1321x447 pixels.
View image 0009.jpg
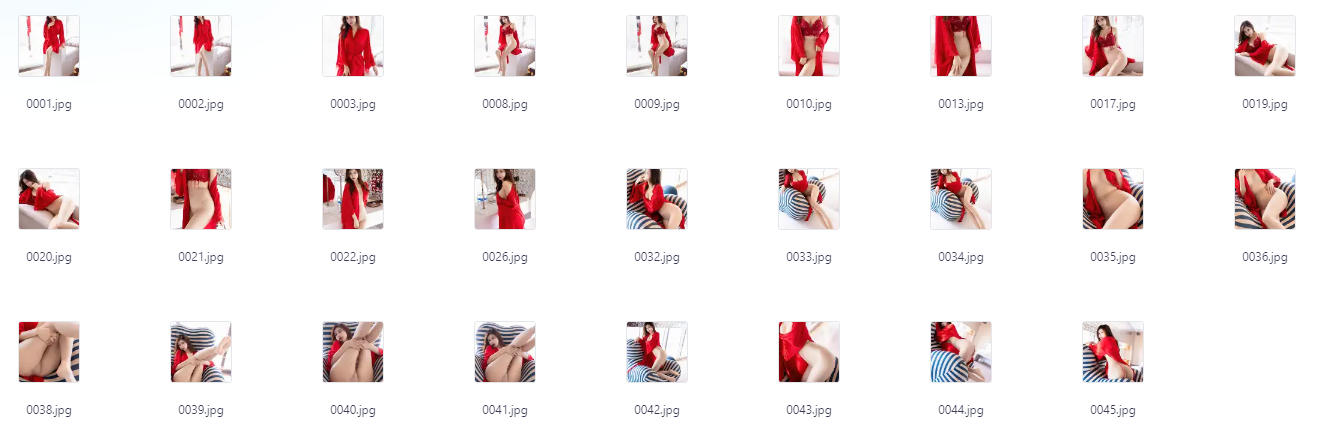tap(657, 46)
